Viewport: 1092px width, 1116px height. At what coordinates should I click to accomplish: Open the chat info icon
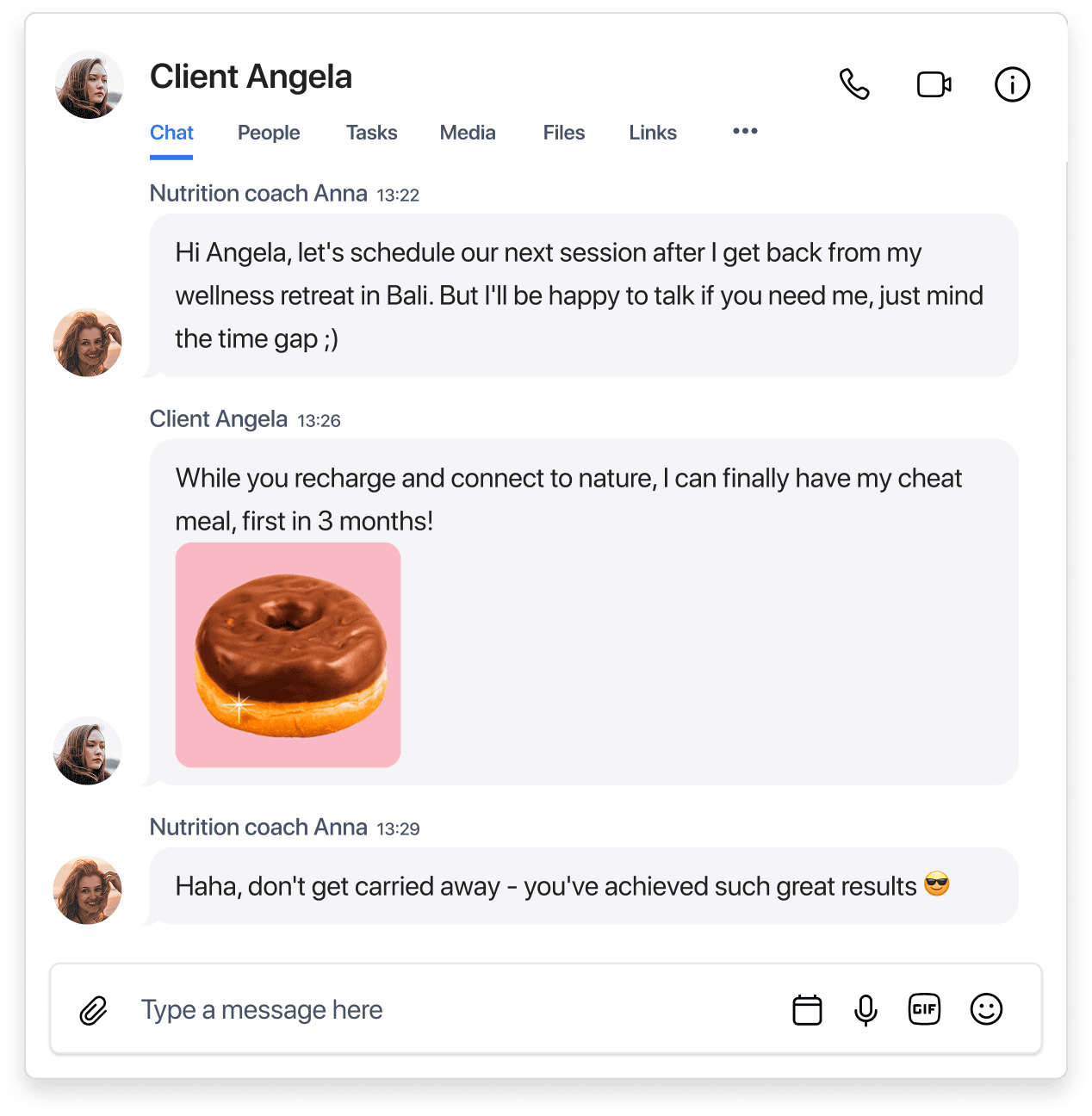1012,84
